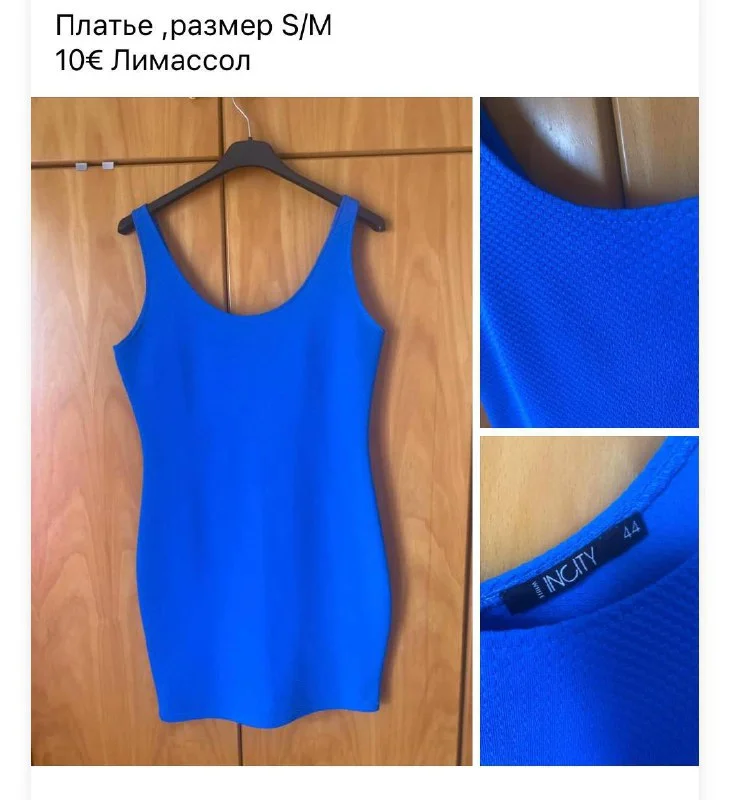Open the photo showing the INCITY size tag
This screenshot has width=730, height=800.
pyautogui.click(x=589, y=600)
